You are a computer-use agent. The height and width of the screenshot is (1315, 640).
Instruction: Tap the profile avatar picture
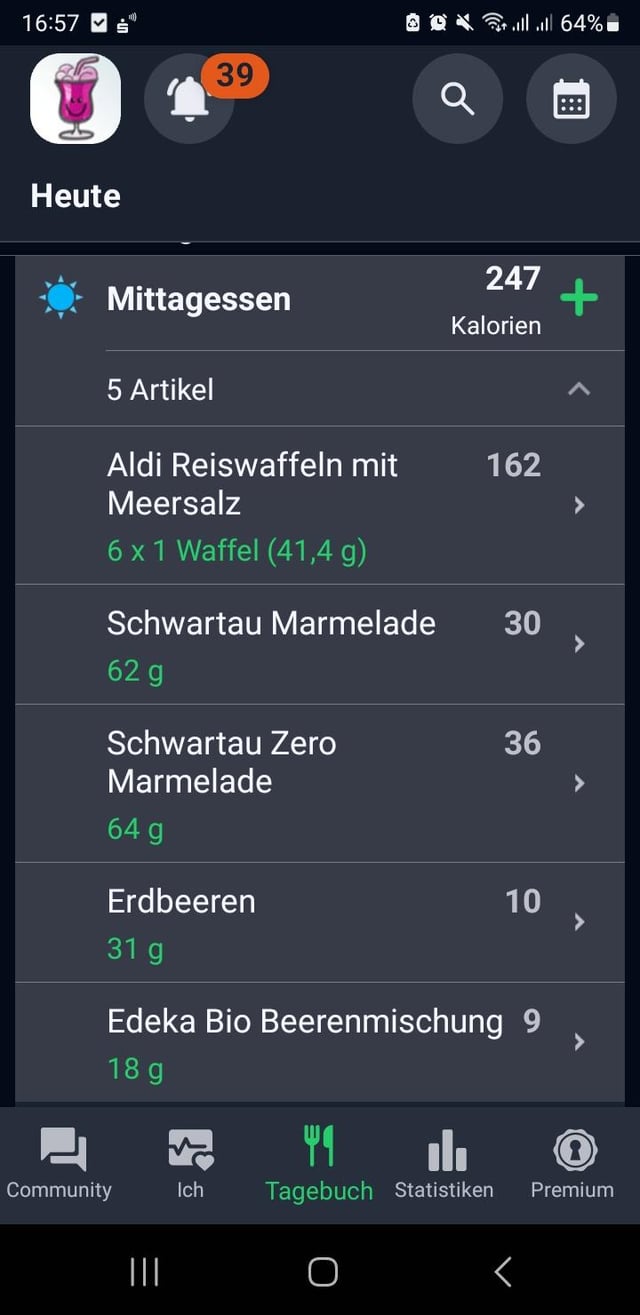click(x=76, y=99)
